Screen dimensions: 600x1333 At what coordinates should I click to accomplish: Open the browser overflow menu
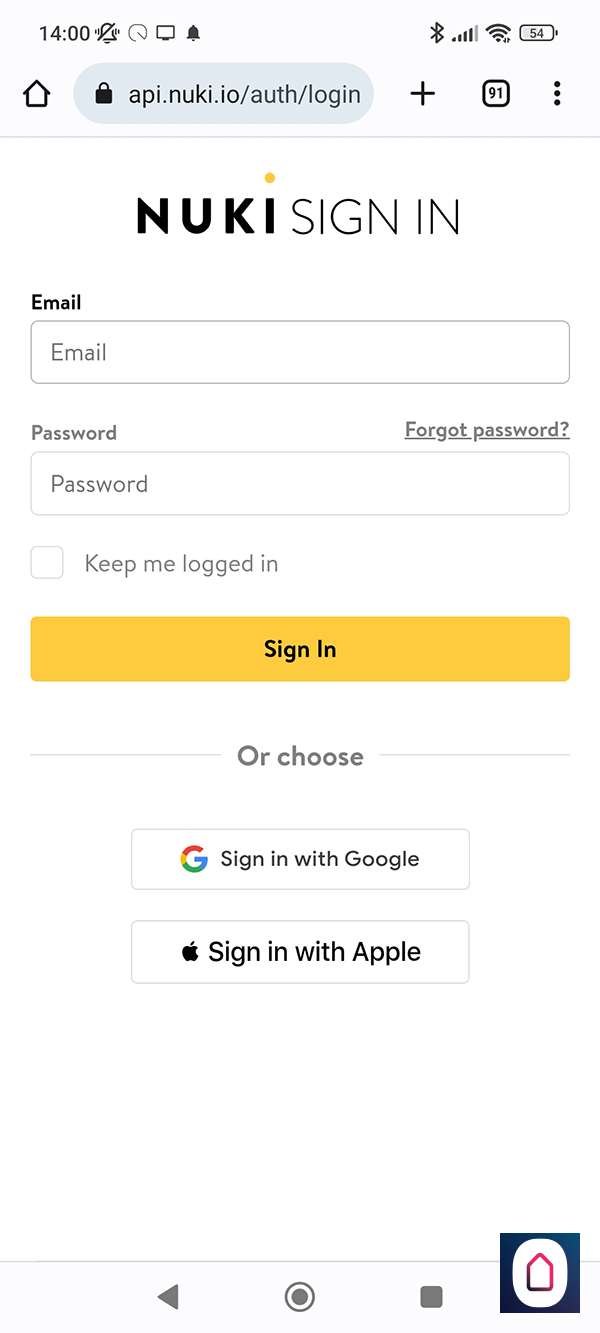[x=557, y=94]
